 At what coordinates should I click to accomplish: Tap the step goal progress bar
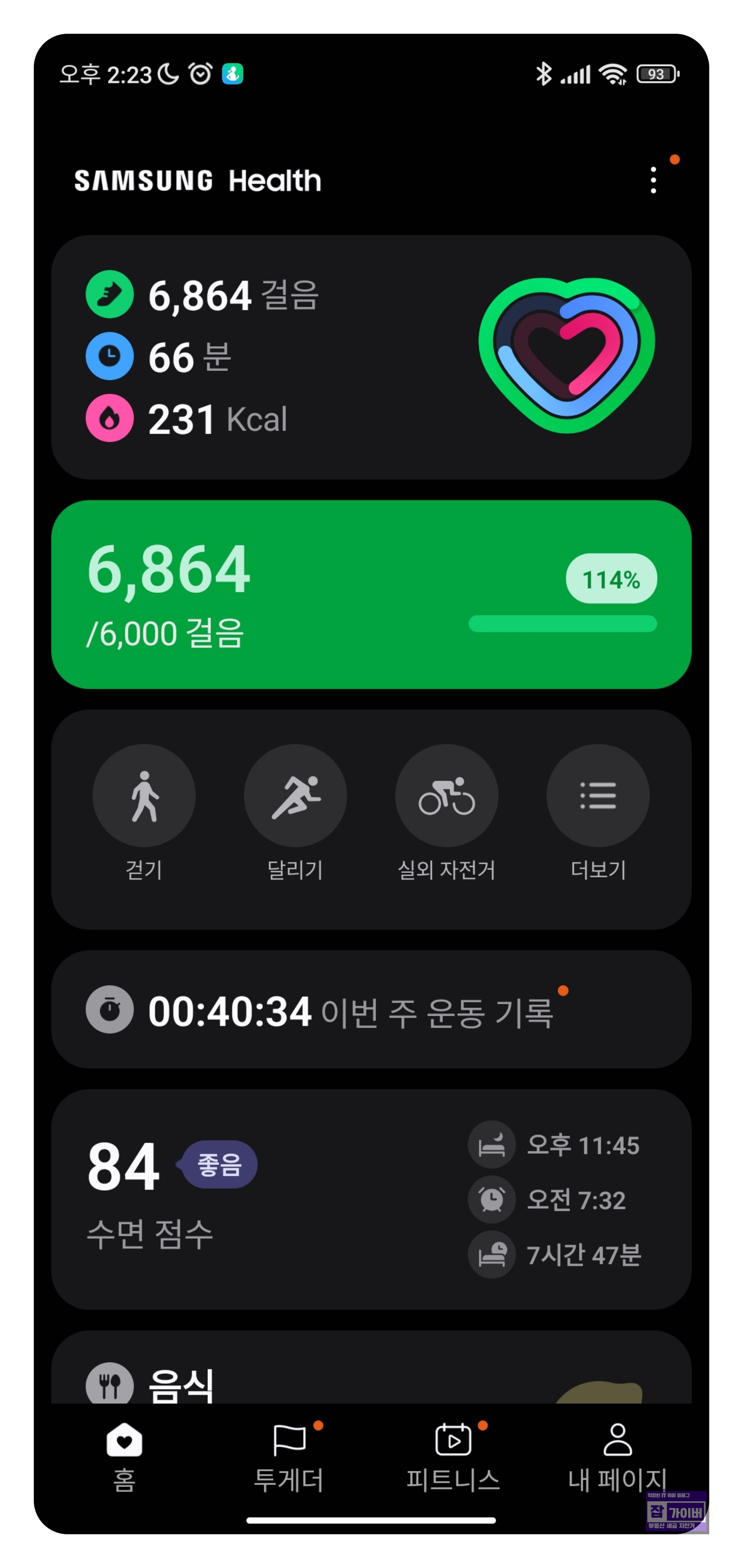pyautogui.click(x=563, y=625)
